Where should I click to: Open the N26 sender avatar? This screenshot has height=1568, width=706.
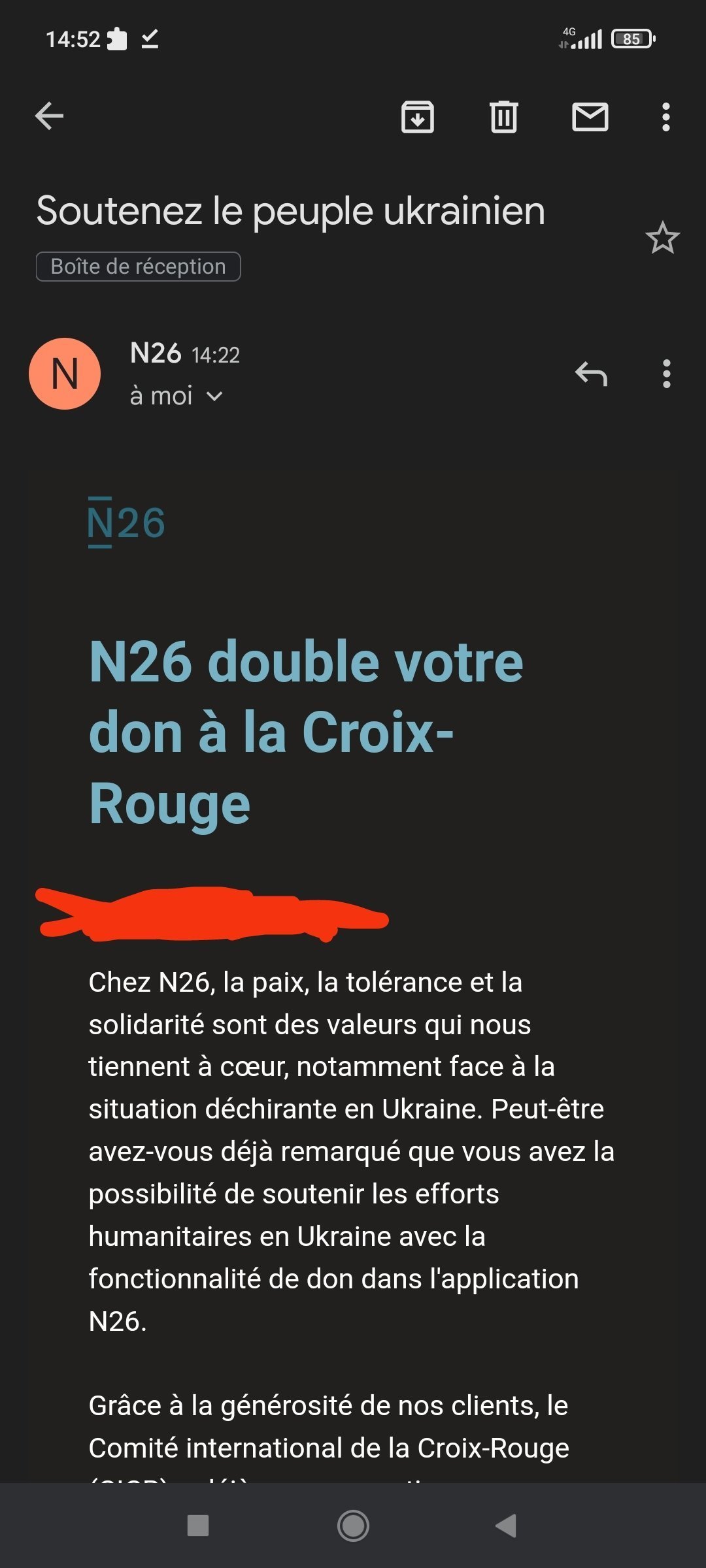[65, 374]
